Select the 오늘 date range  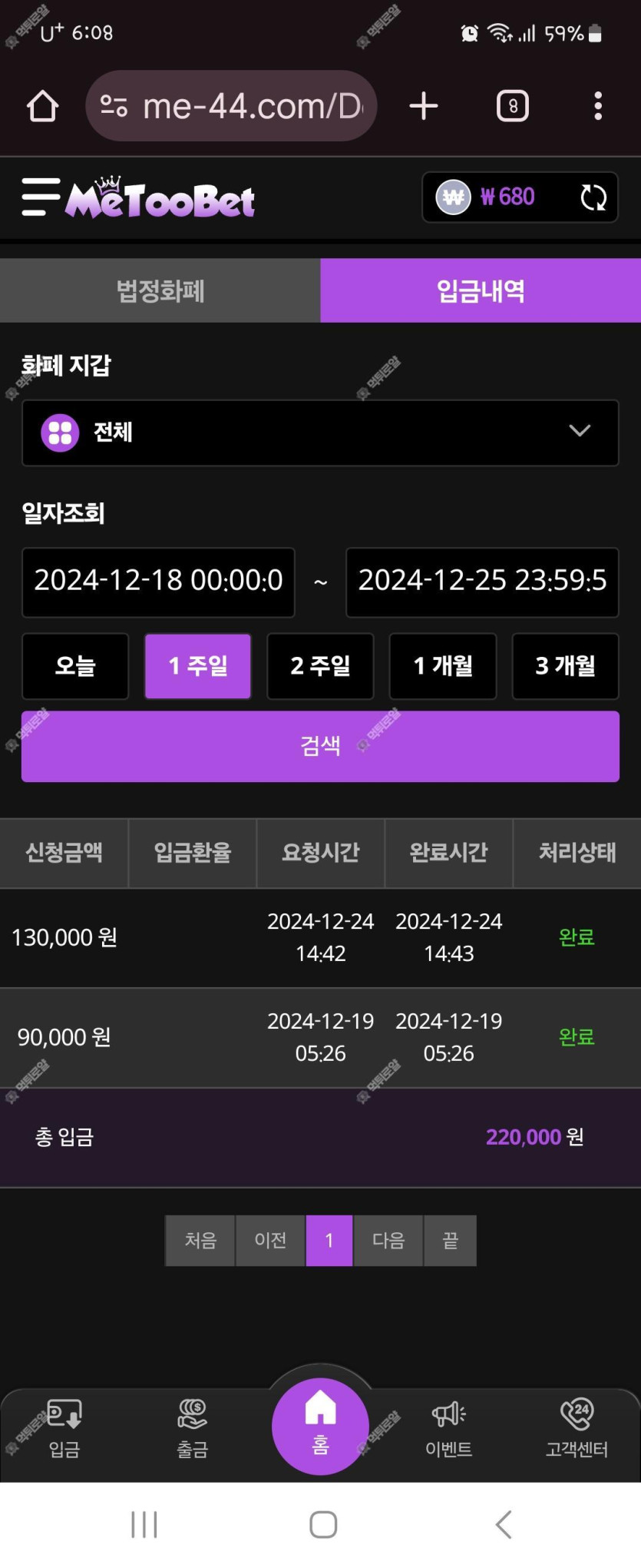coord(75,666)
